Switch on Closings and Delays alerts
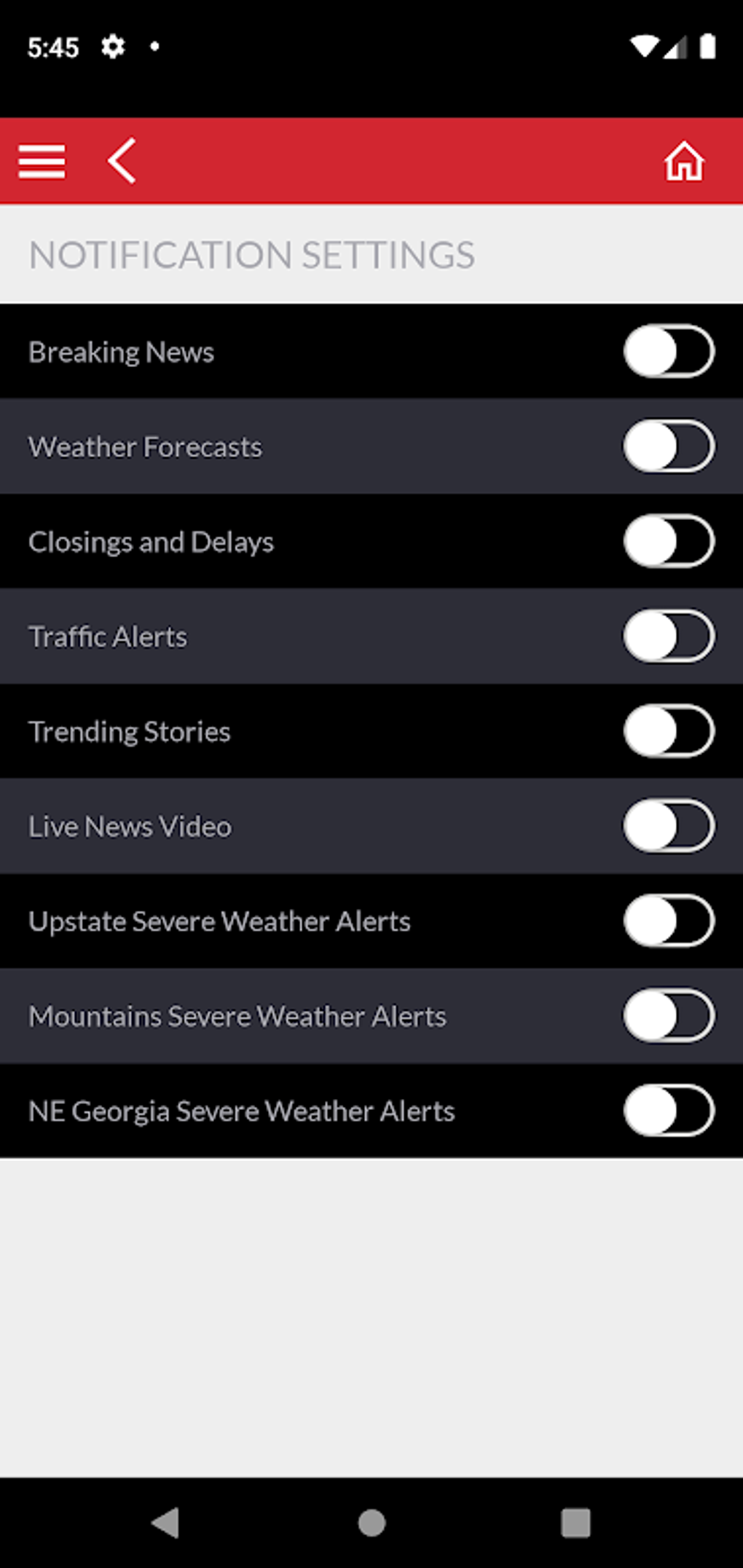The width and height of the screenshot is (743, 1568). (x=668, y=541)
